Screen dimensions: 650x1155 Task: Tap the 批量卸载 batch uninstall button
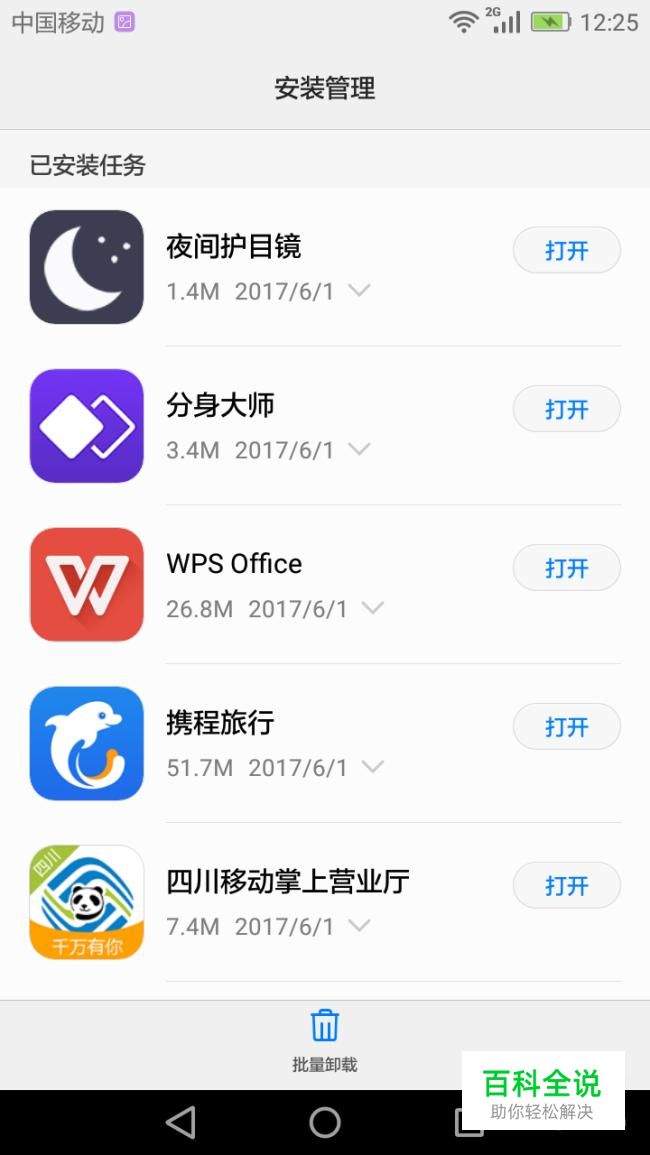coord(324,1042)
